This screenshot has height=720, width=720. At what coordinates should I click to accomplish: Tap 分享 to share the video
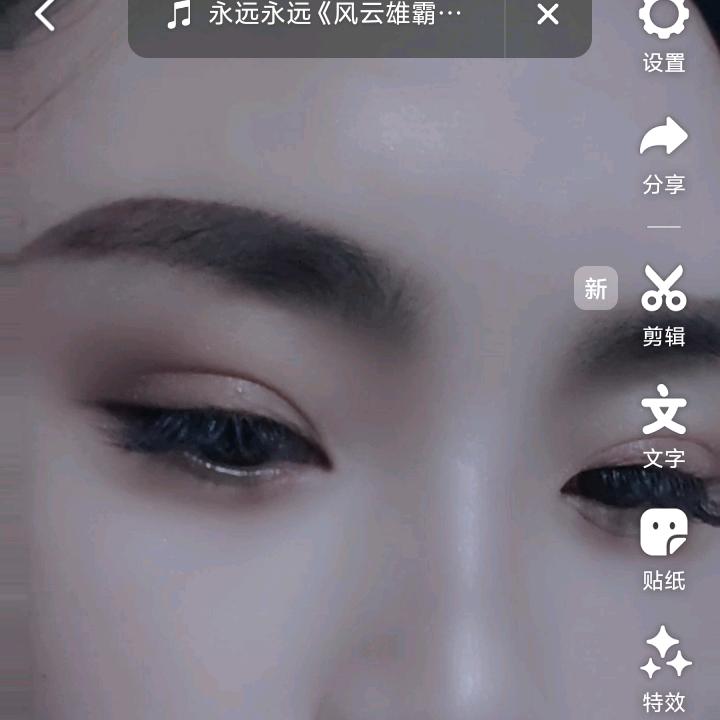[664, 155]
